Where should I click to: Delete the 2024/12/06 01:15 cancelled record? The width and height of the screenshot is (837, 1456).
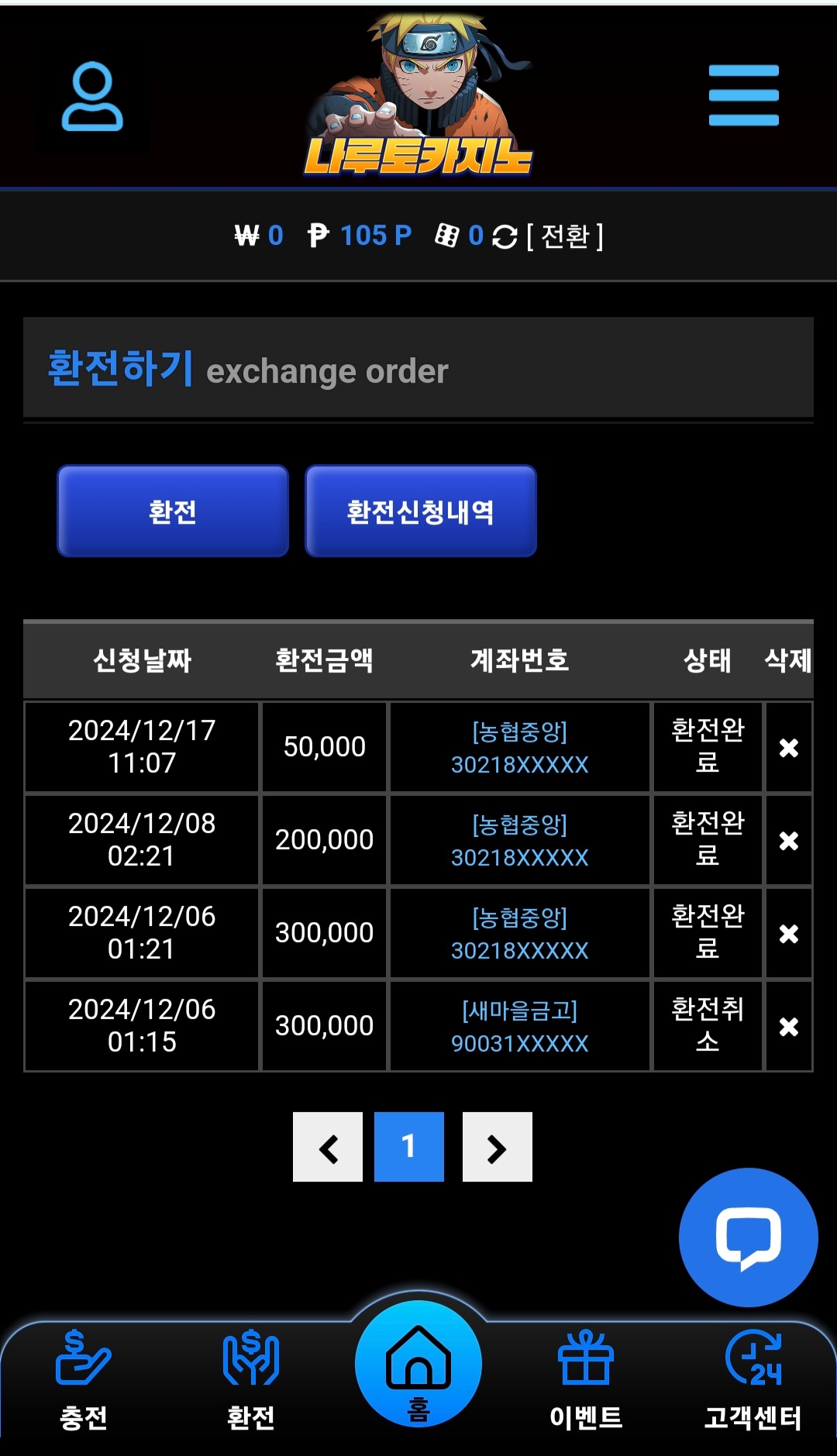(x=788, y=1027)
